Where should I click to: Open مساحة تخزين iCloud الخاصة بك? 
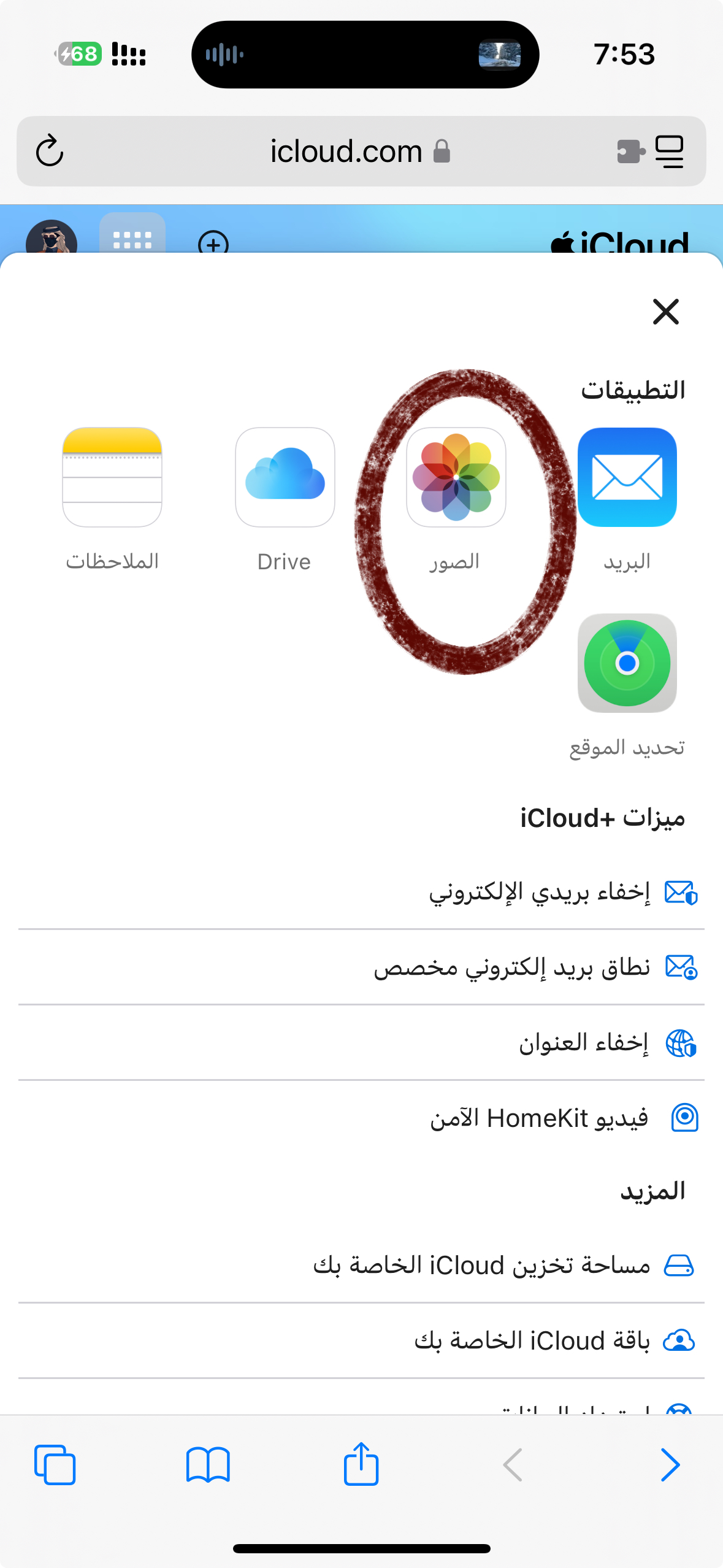[481, 1266]
